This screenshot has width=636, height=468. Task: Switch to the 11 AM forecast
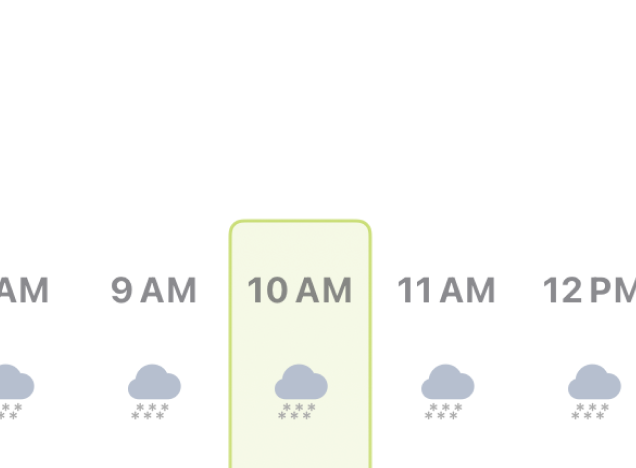point(446,340)
